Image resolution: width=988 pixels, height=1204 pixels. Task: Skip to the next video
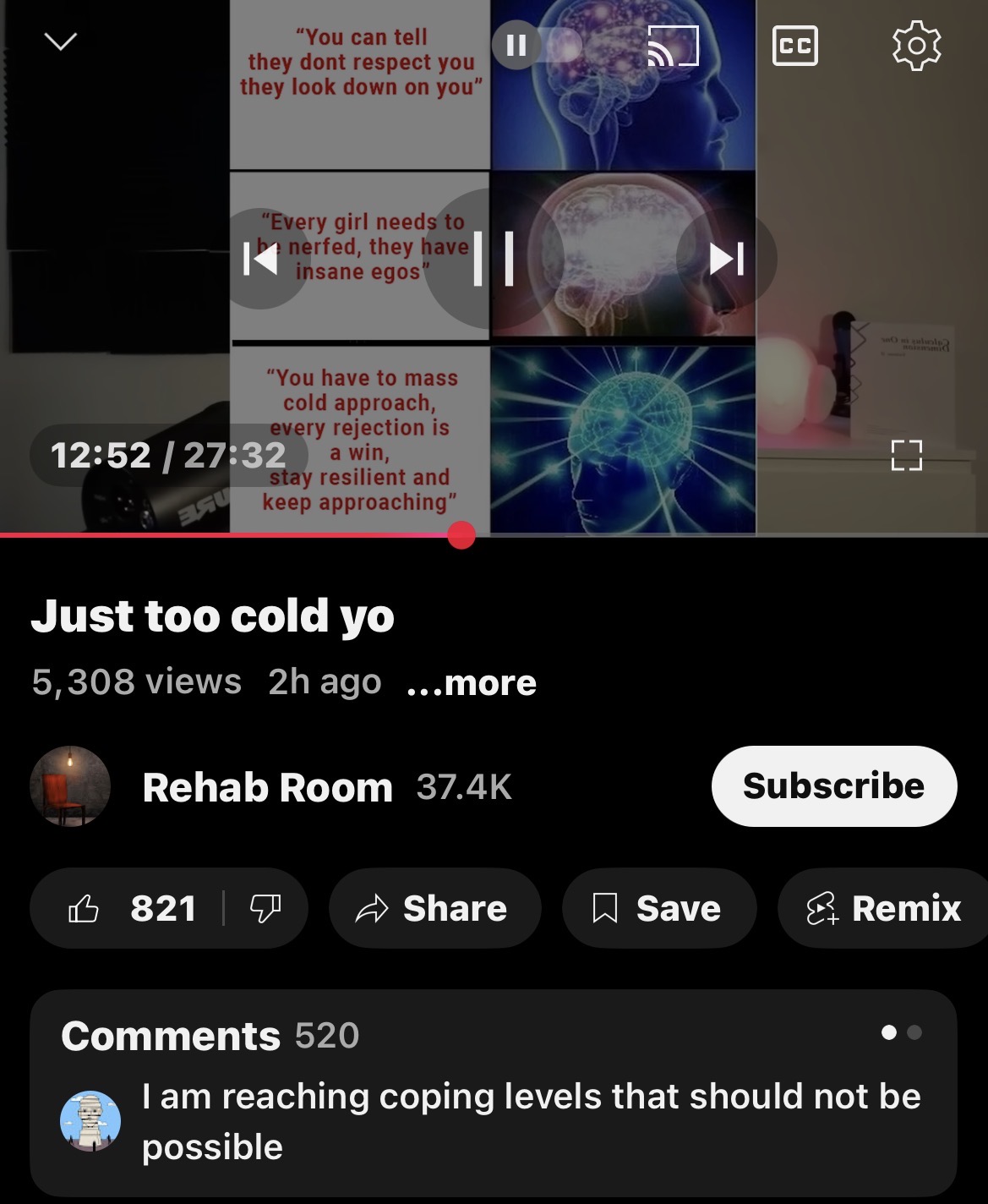pos(725,259)
